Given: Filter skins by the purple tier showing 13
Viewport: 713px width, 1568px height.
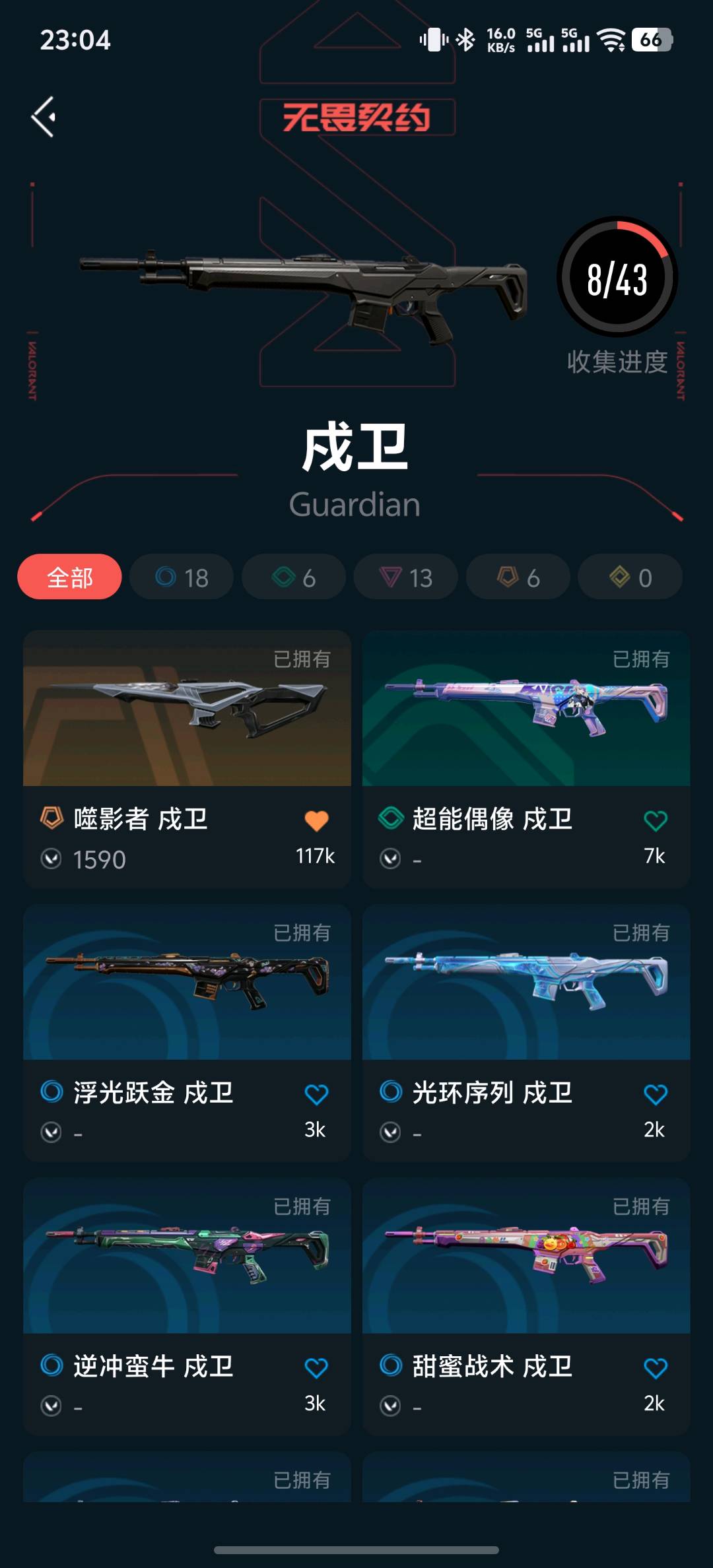Looking at the screenshot, I should click(405, 577).
